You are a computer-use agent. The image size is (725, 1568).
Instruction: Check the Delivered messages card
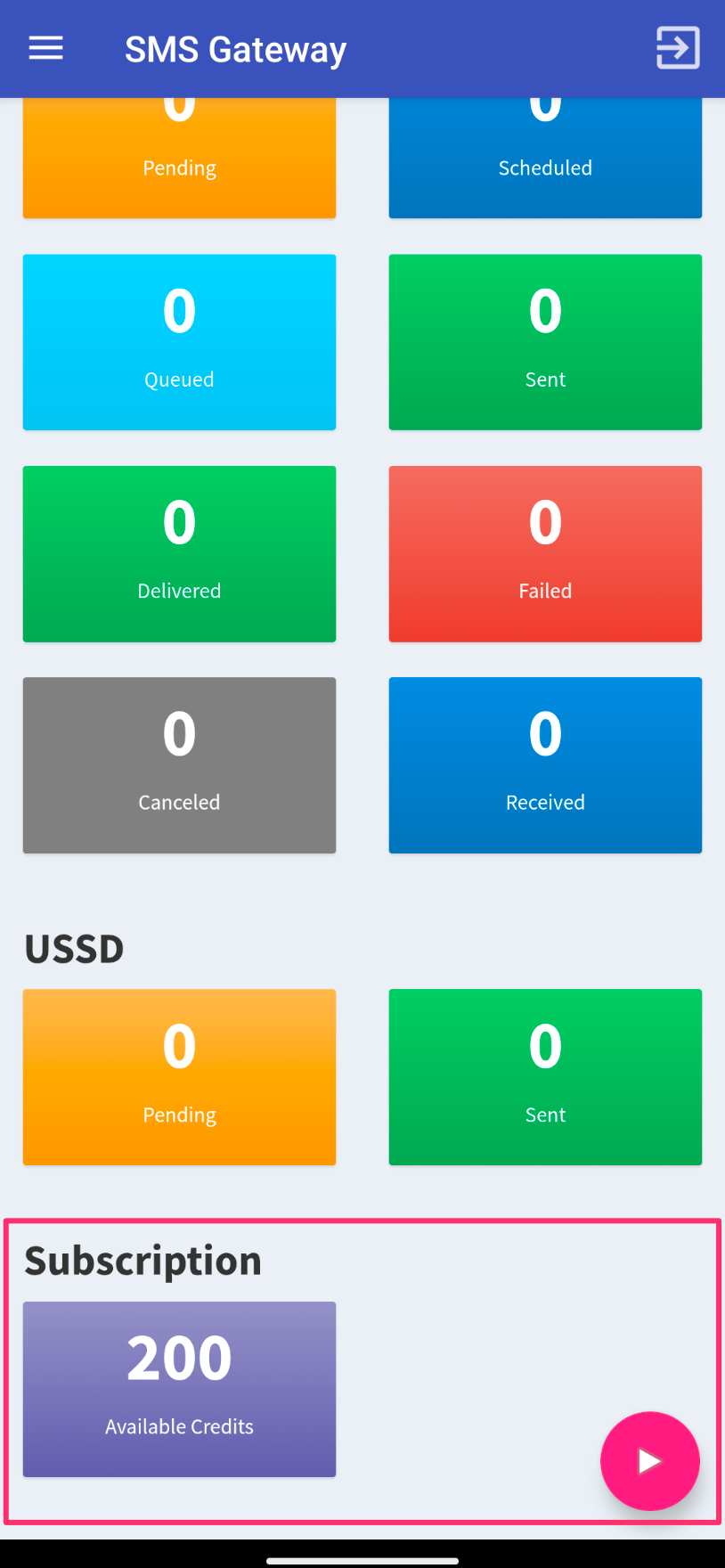179,553
